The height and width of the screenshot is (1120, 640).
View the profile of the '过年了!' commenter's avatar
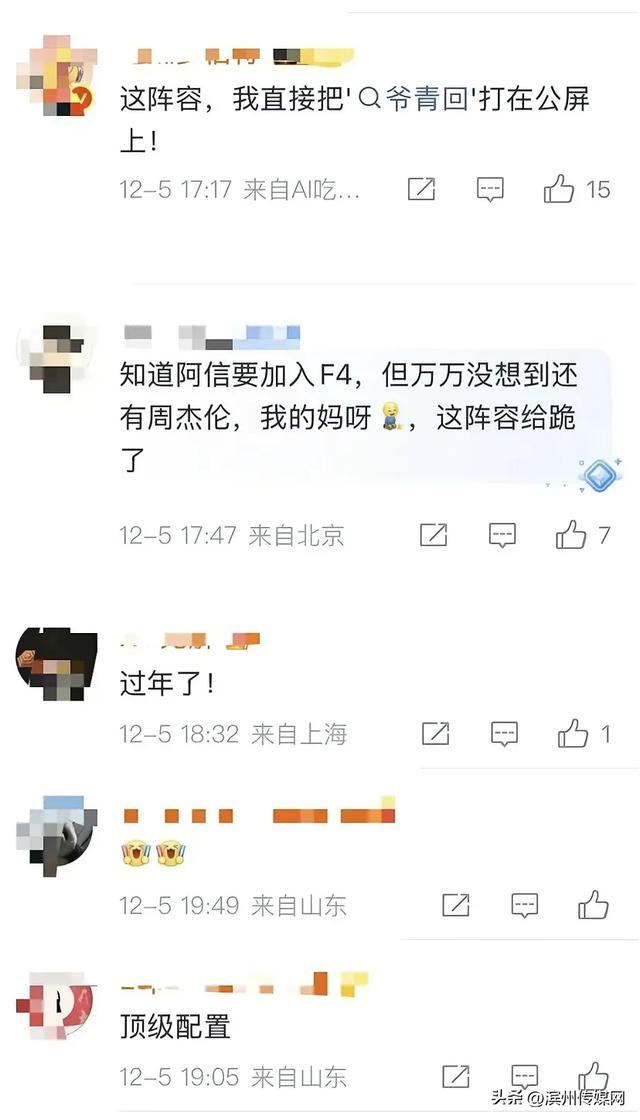coord(56,665)
